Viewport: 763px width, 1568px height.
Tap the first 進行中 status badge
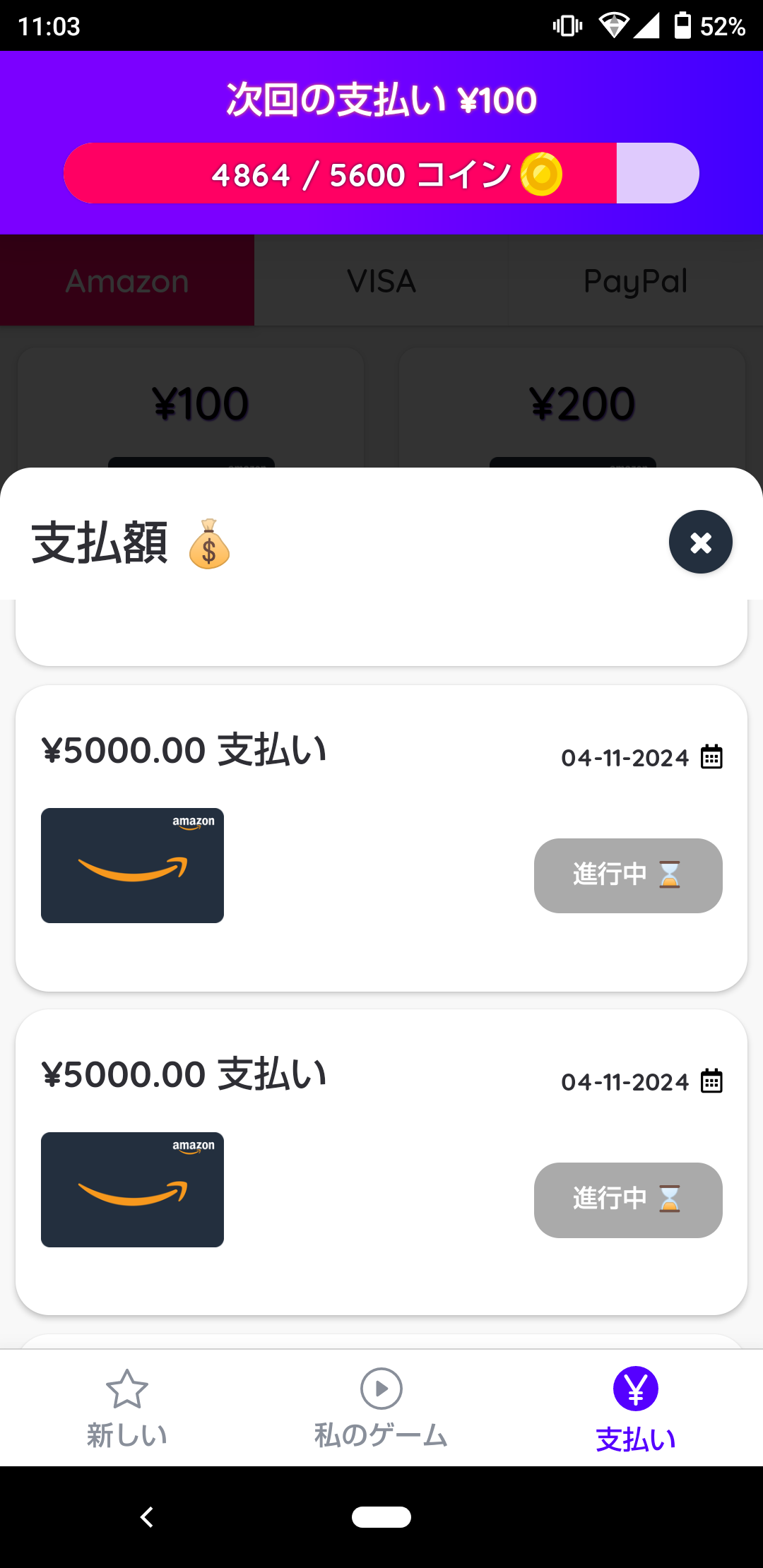point(627,876)
